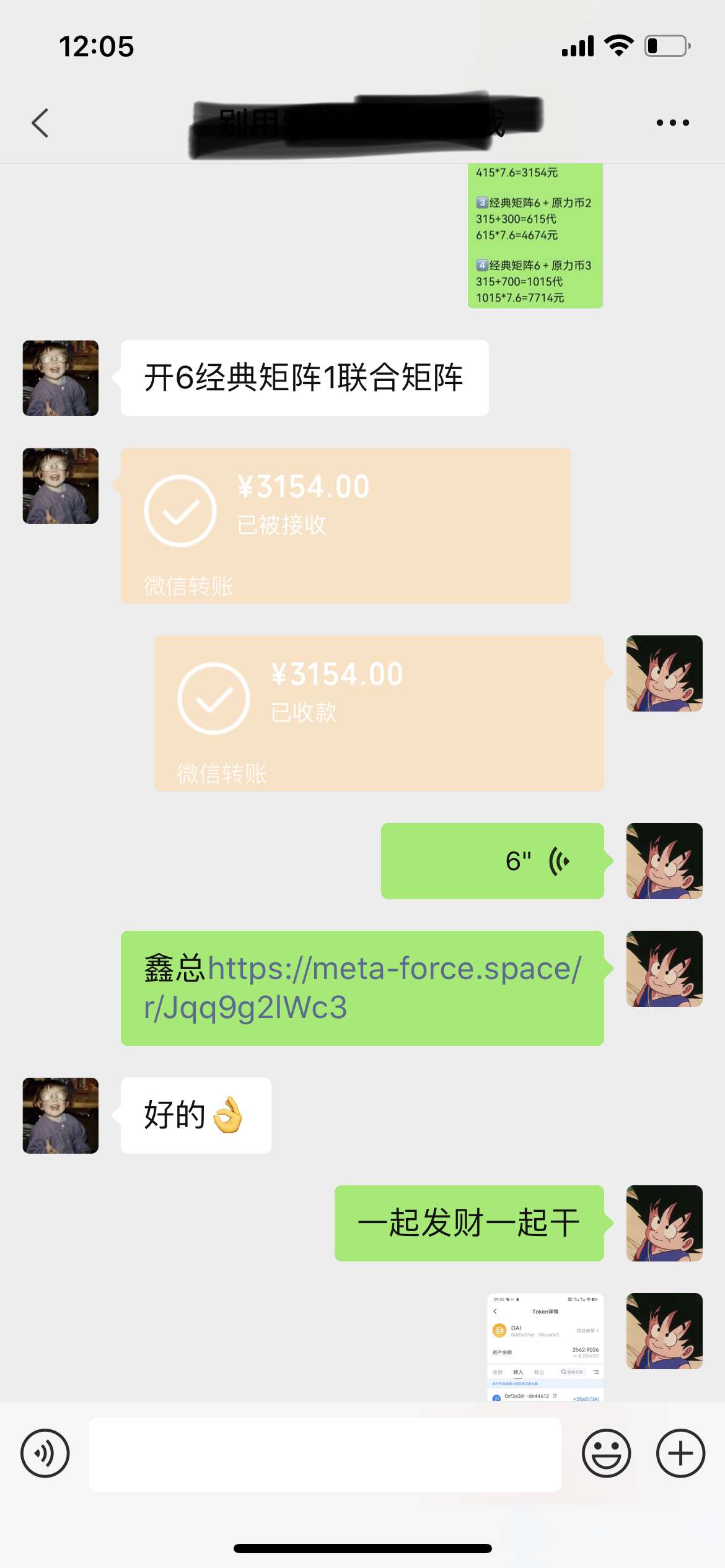Open the ¥3154.00 transfer marked 已收款

coord(379,713)
